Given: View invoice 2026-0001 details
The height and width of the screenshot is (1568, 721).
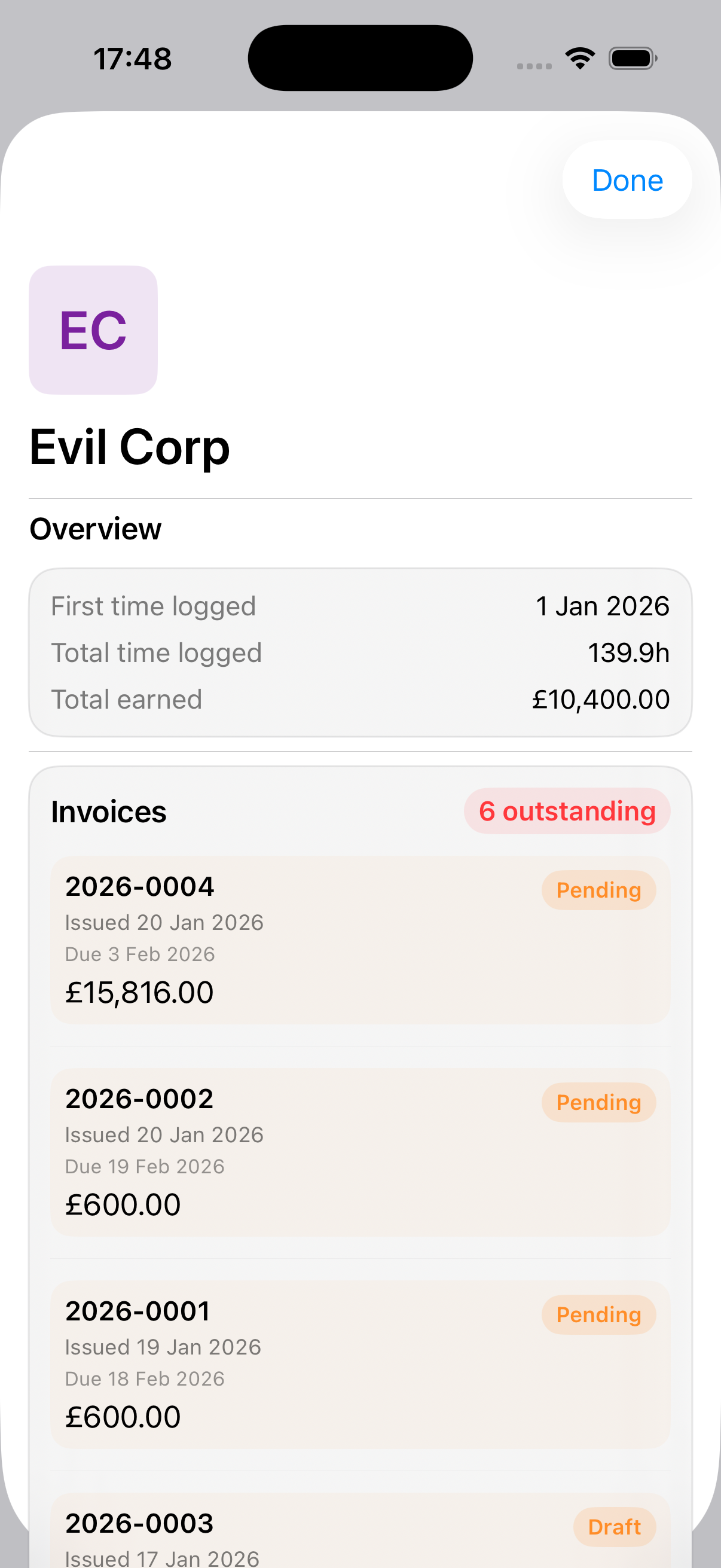Looking at the screenshot, I should coord(360,1363).
